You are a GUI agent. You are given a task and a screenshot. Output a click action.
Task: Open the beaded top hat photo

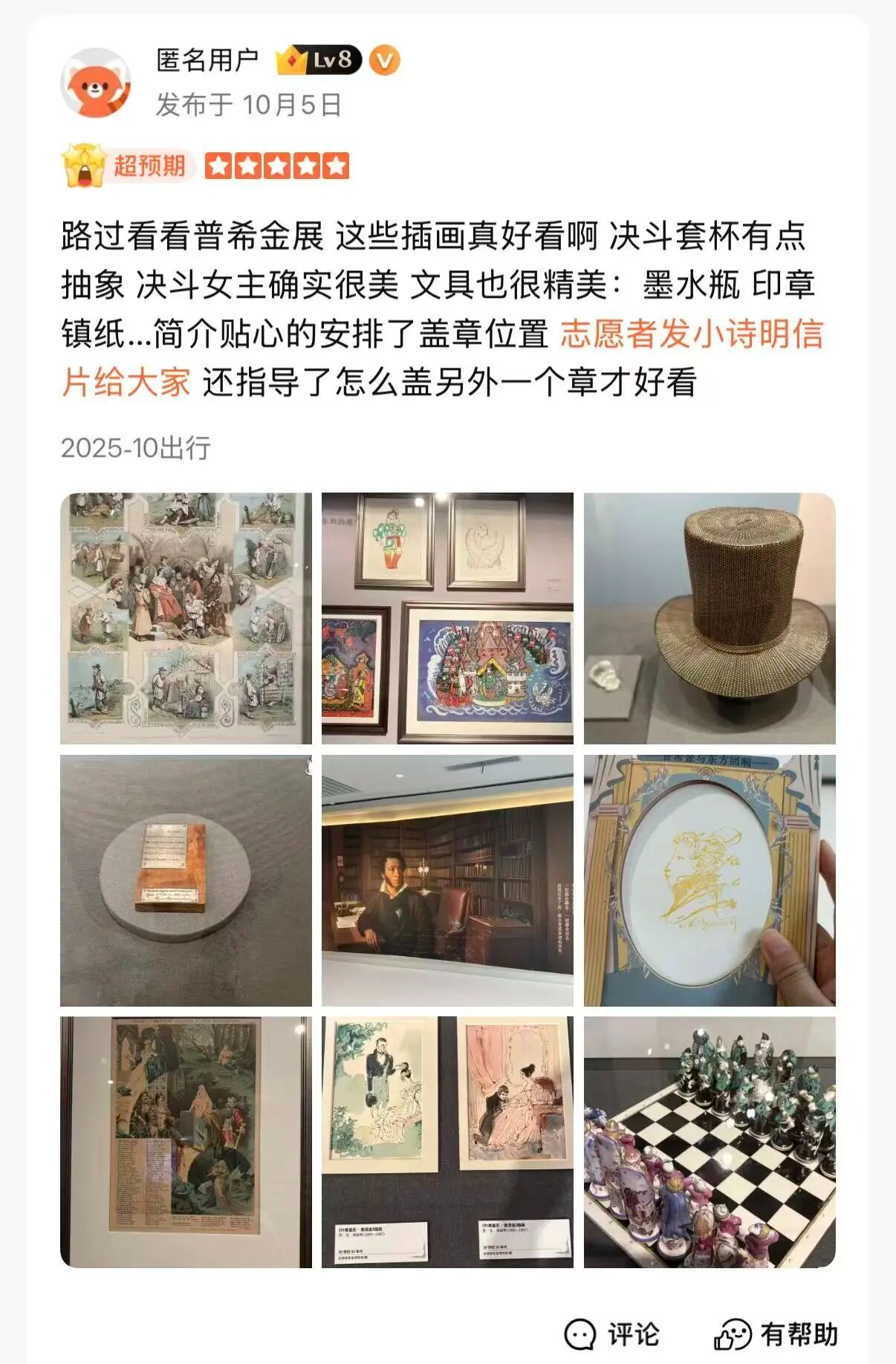[710, 618]
